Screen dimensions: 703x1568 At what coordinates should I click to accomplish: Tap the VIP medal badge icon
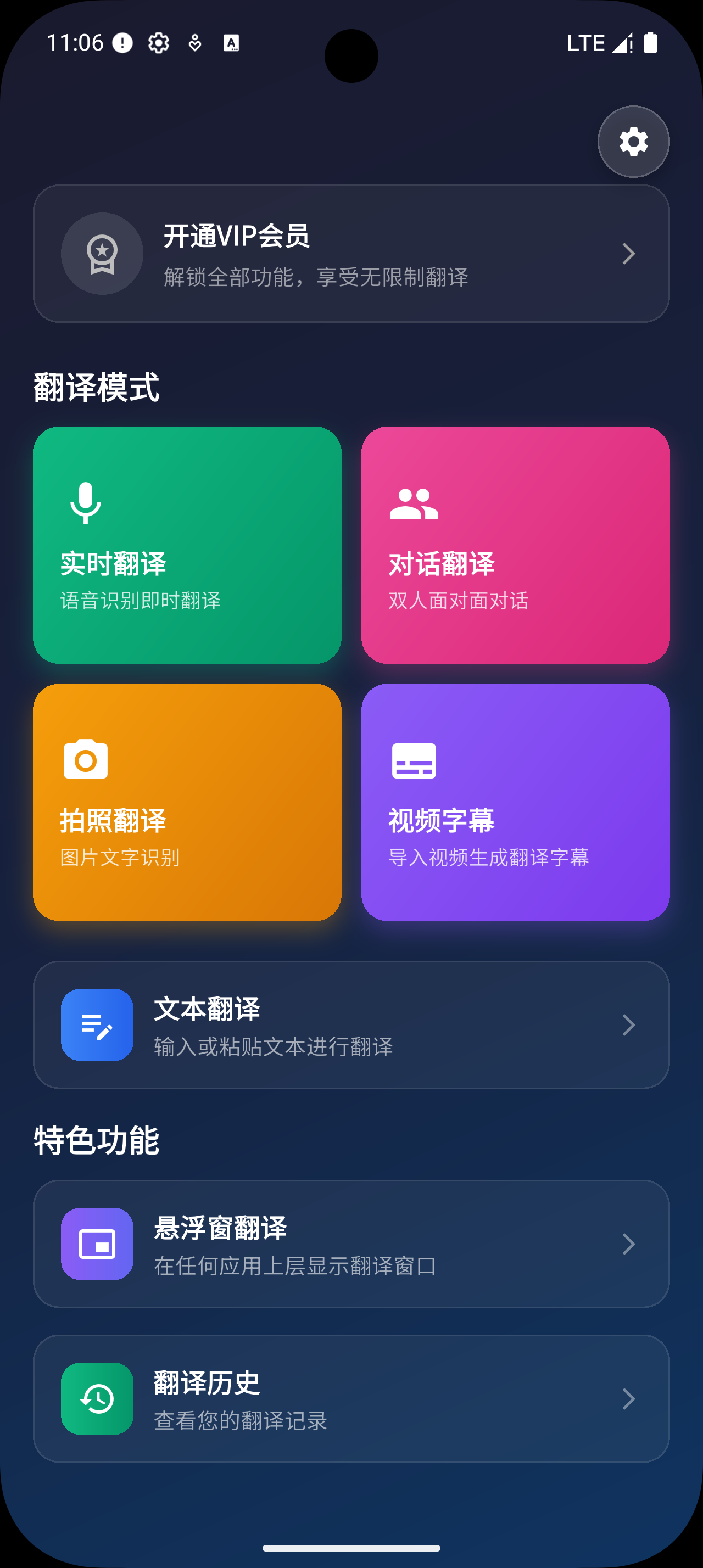102,254
